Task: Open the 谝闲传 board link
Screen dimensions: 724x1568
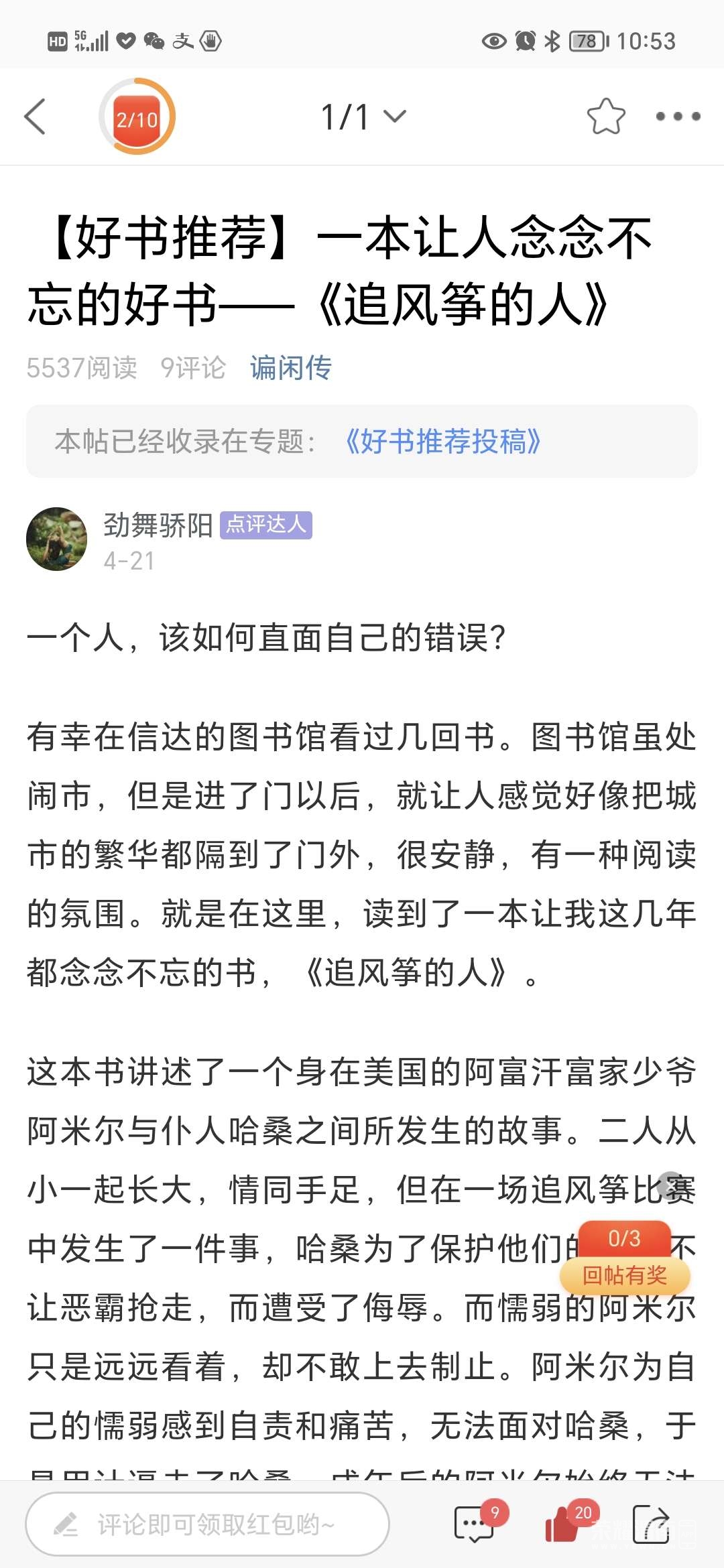Action: tap(290, 368)
